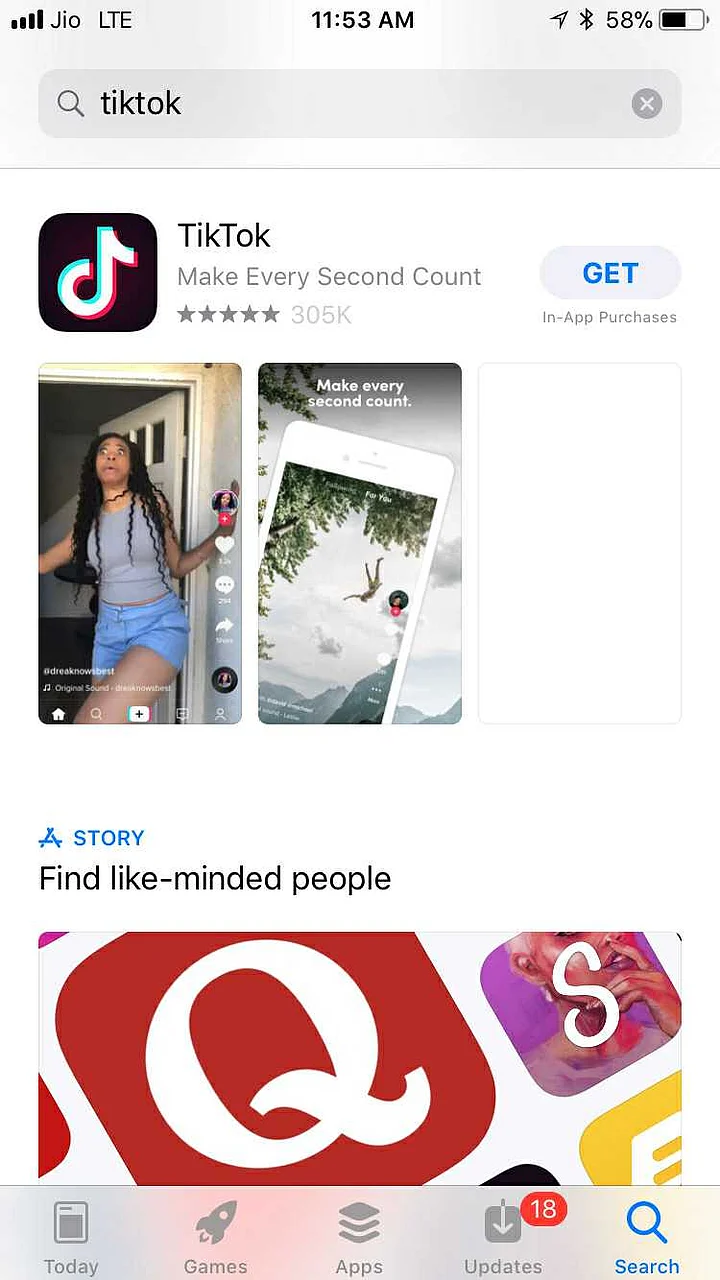View the 'Make every second count' screenshot
The height and width of the screenshot is (1280, 720).
[360, 543]
